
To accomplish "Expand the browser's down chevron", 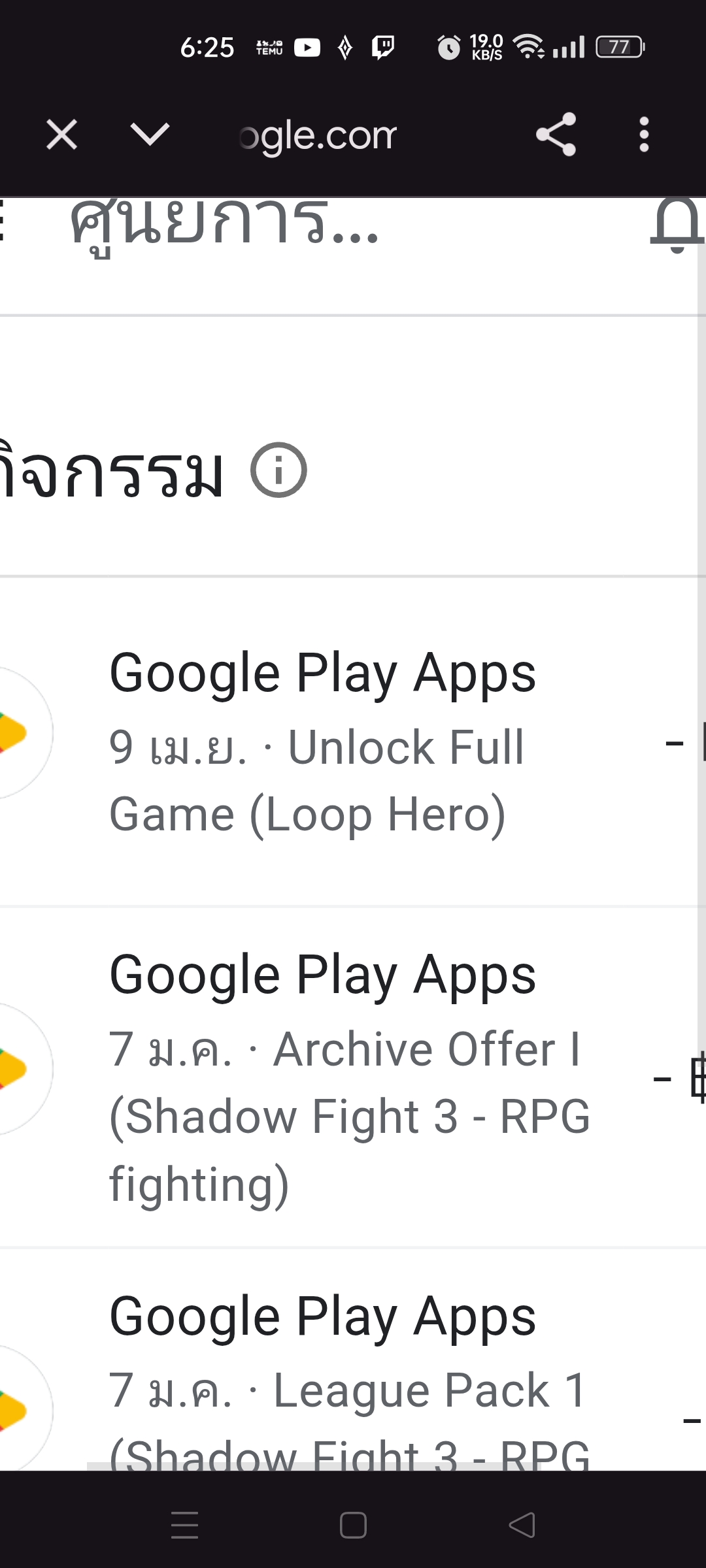I will (x=150, y=135).
